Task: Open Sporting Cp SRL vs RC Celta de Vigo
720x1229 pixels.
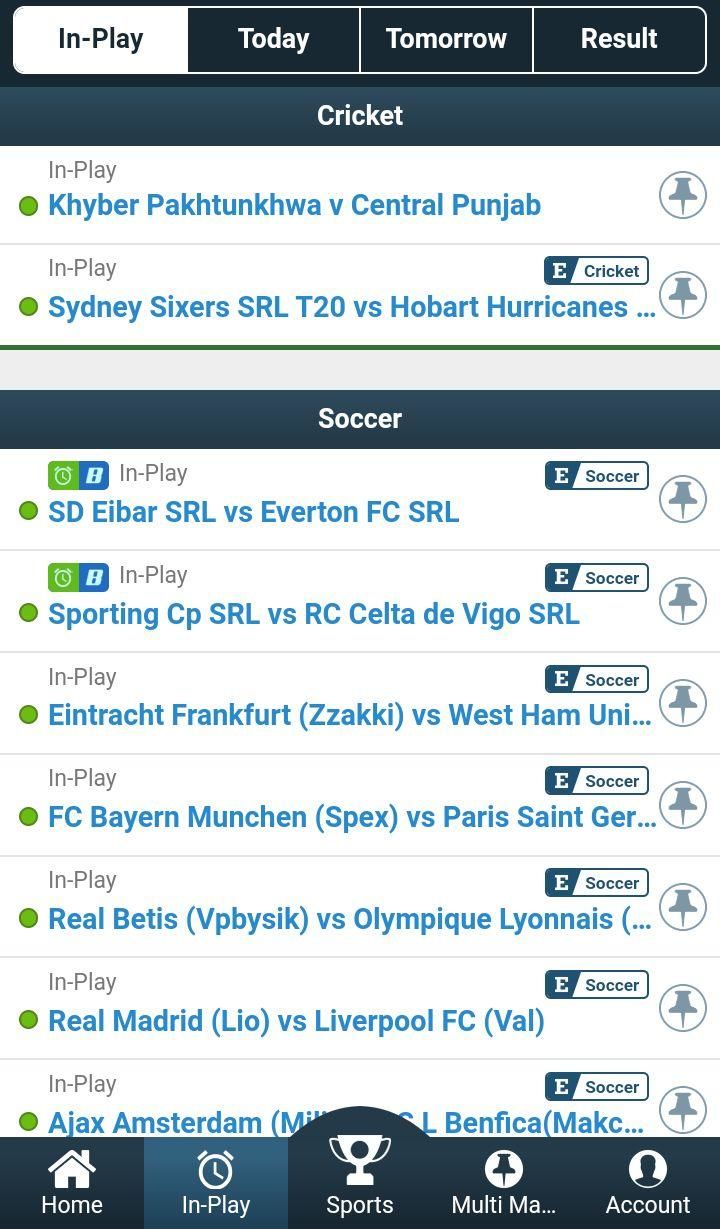Action: 313,614
